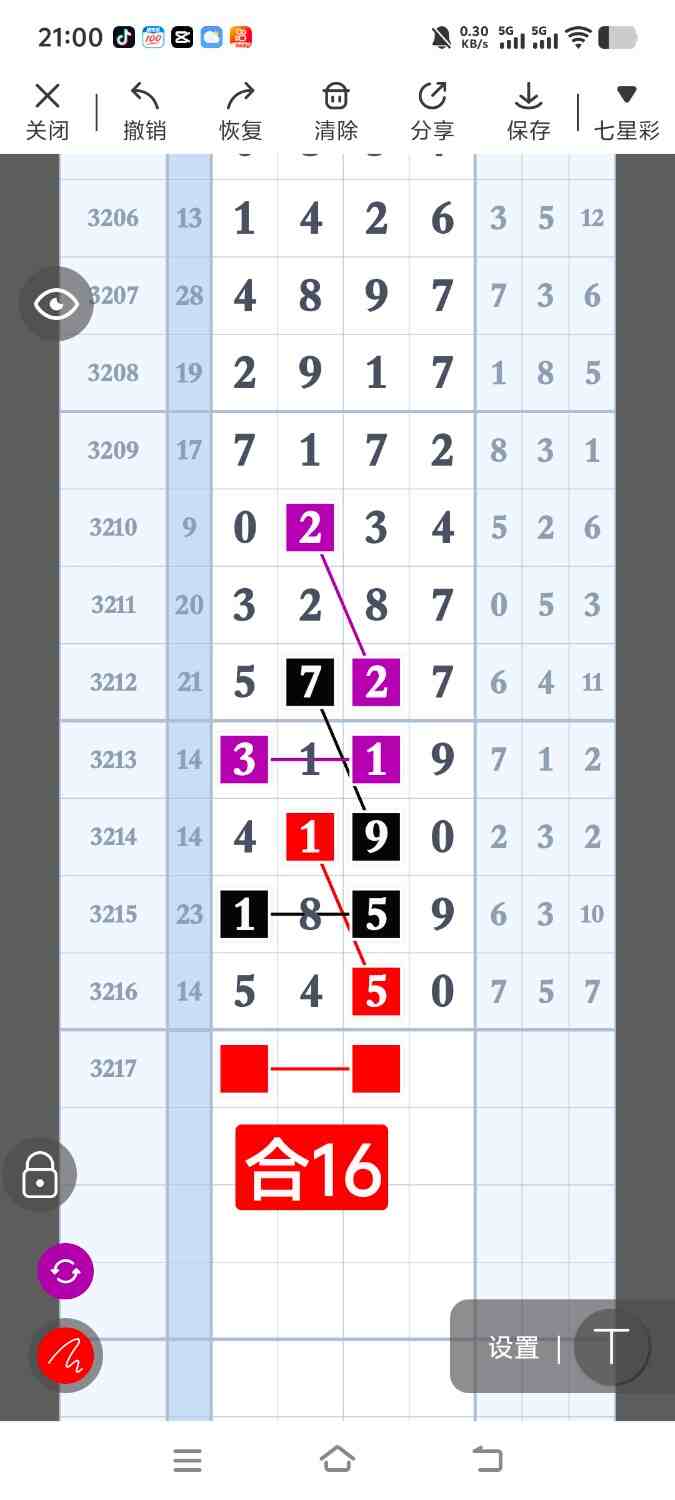
Task: Toggle markup visibility with the eye icon
Action: coord(56,304)
